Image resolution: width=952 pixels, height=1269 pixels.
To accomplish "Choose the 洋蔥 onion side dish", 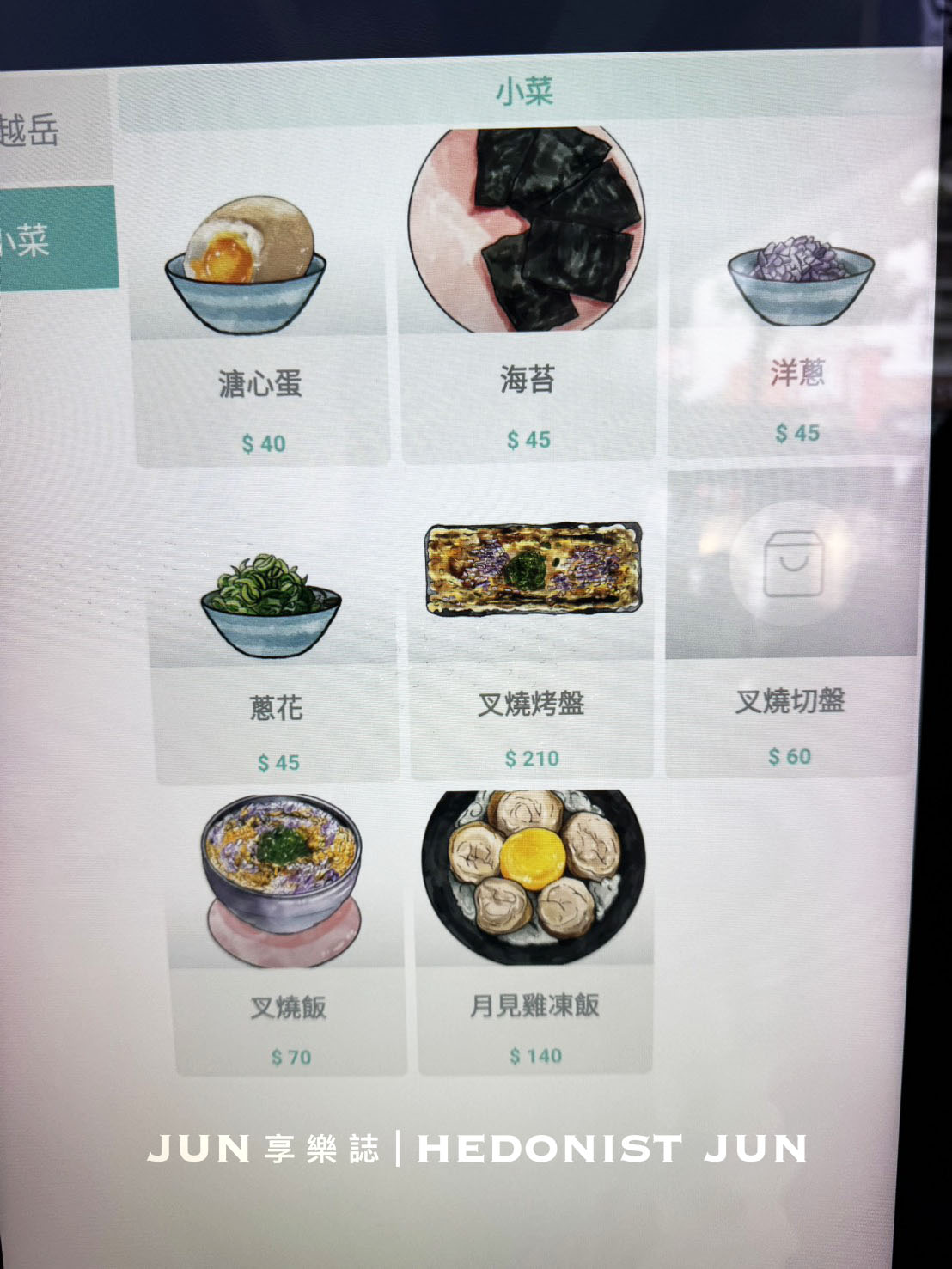I will tap(797, 344).
